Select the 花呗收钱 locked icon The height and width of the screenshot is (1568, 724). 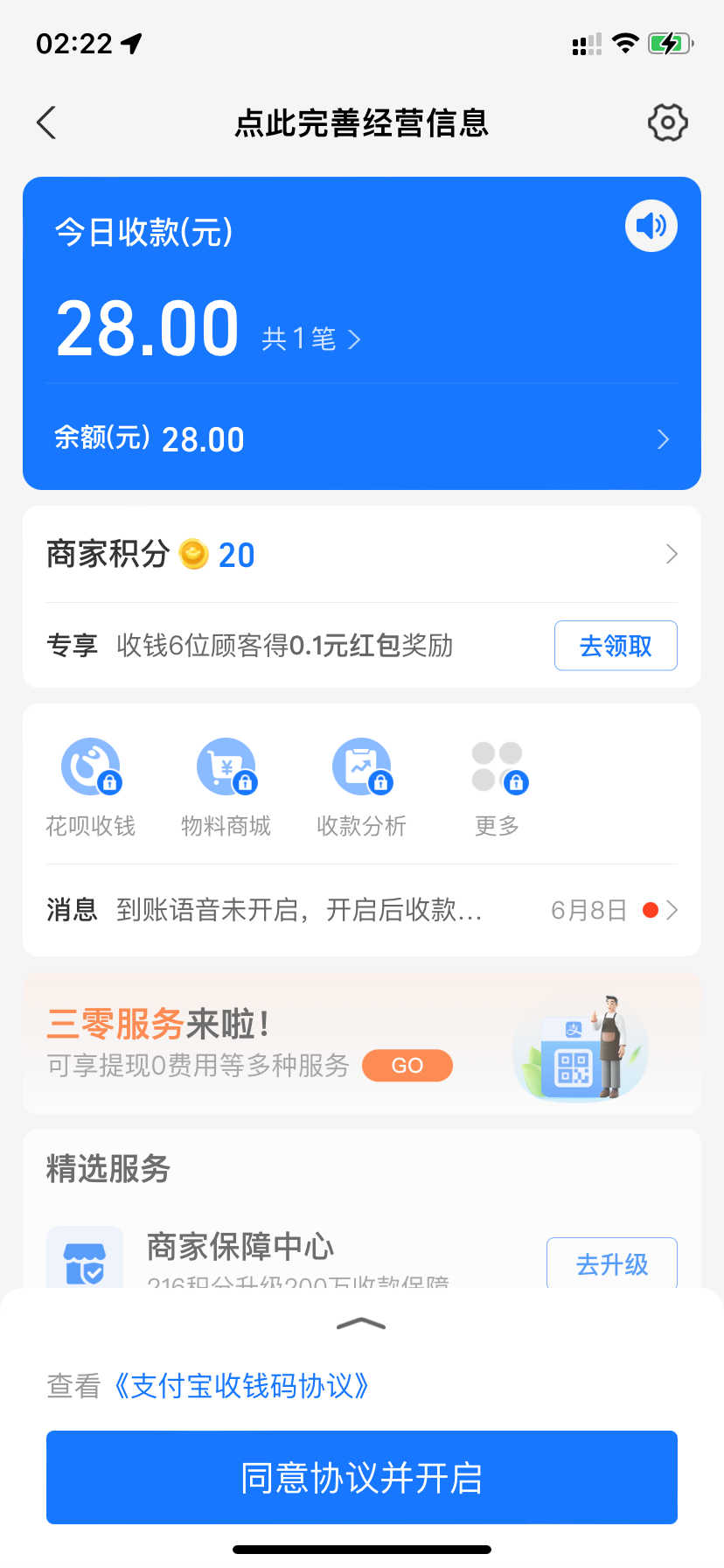tap(90, 766)
